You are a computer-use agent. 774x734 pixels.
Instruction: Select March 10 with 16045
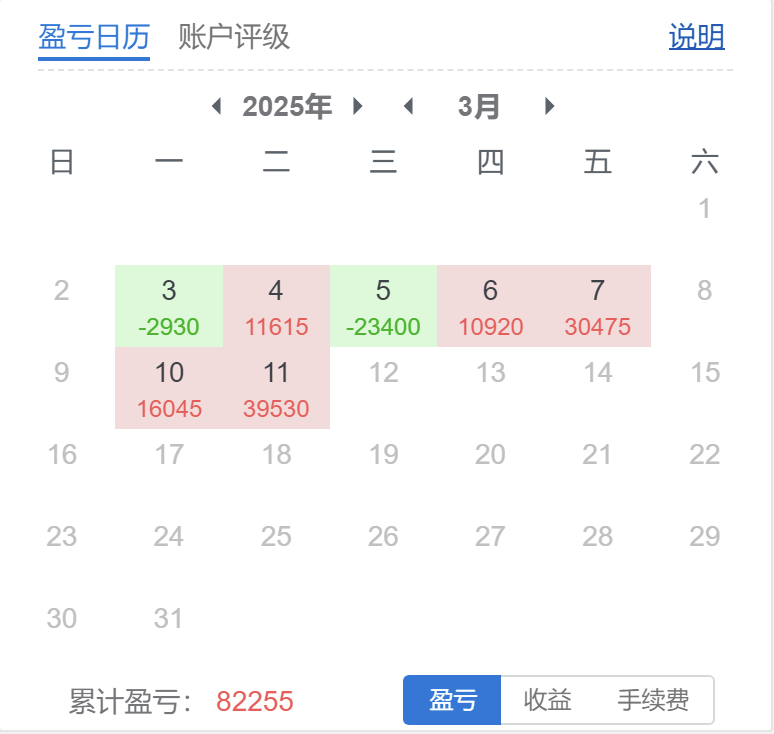pyautogui.click(x=169, y=388)
